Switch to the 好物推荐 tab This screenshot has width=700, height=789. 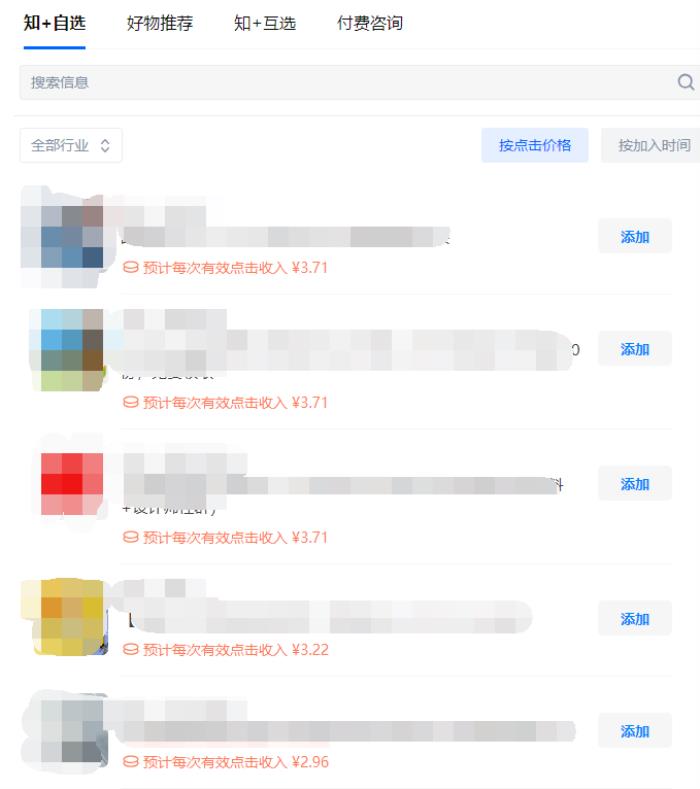coord(160,23)
